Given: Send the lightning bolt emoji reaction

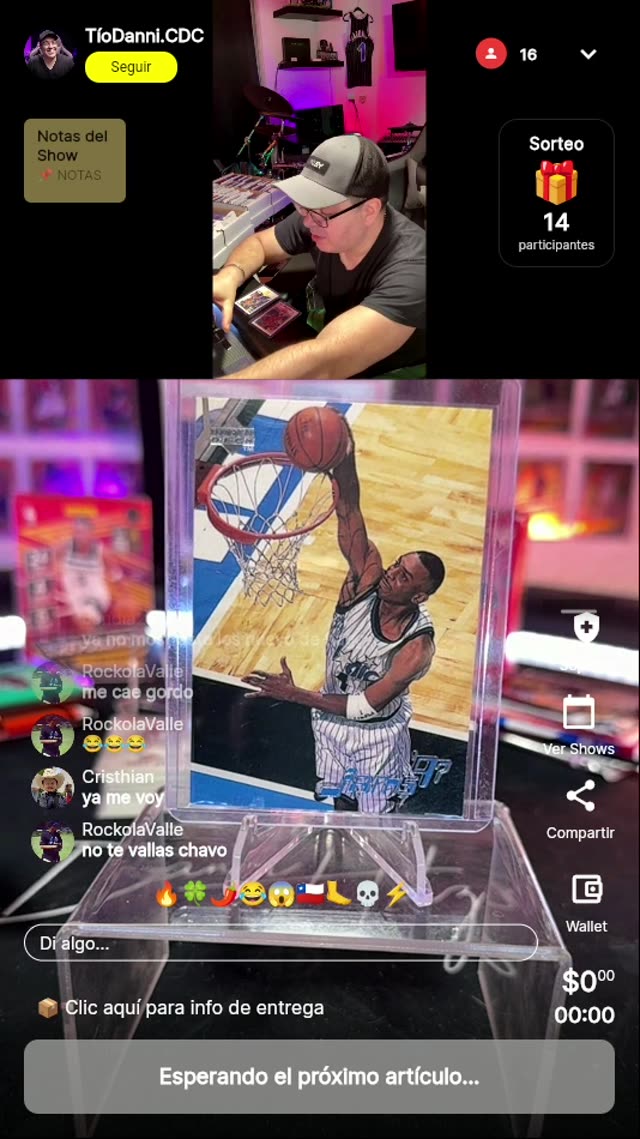Looking at the screenshot, I should pyautogui.click(x=396, y=895).
